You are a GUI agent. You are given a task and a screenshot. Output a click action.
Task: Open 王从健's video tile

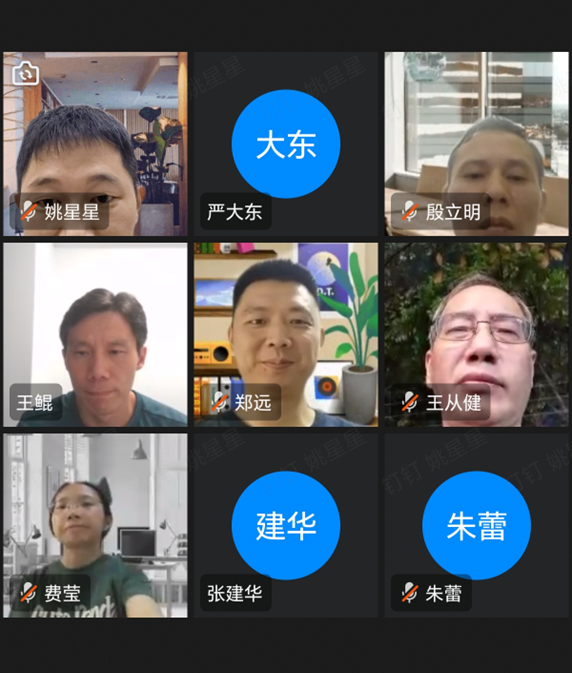[476, 335]
